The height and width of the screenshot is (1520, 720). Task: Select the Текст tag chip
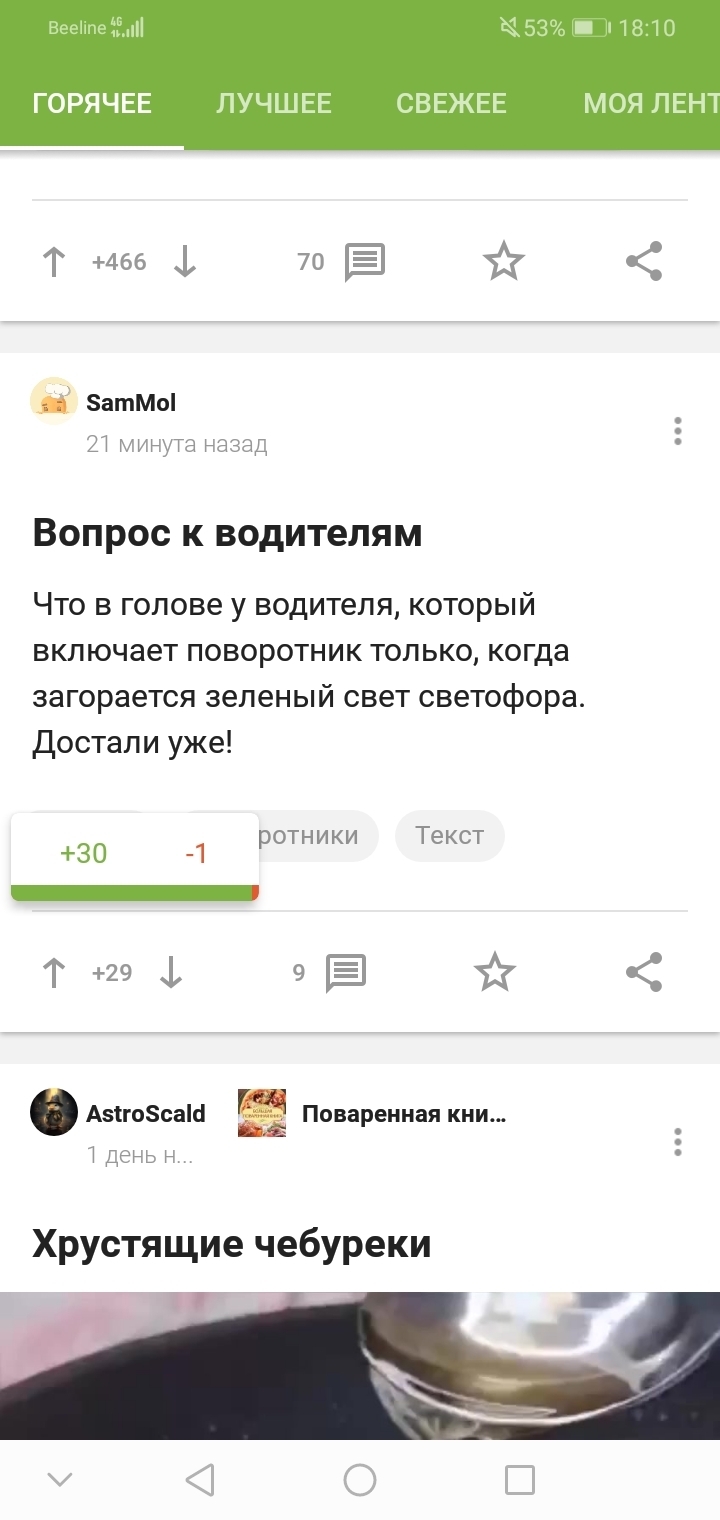[x=449, y=836]
